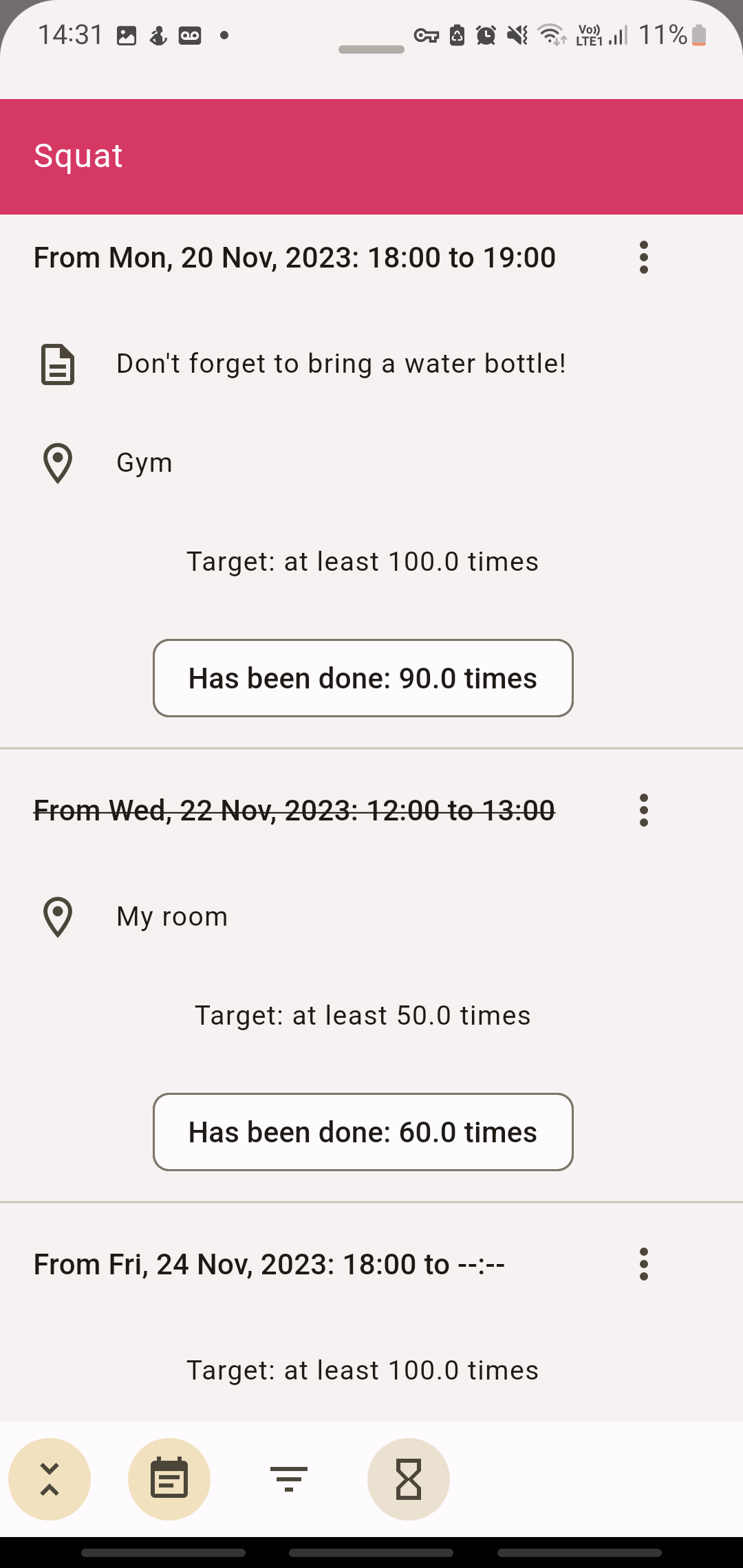Open the calendar note icon
Image resolution: width=743 pixels, height=1568 pixels.
(169, 1479)
